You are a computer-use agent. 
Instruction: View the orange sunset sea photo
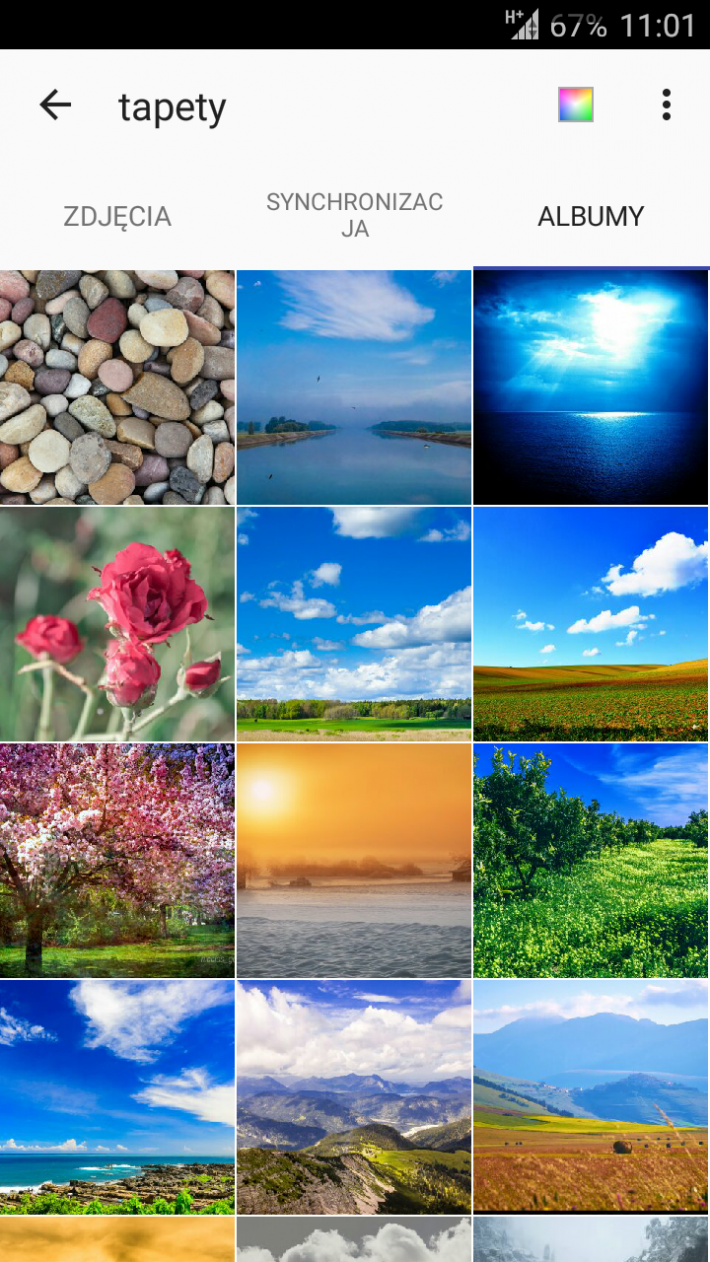point(354,860)
